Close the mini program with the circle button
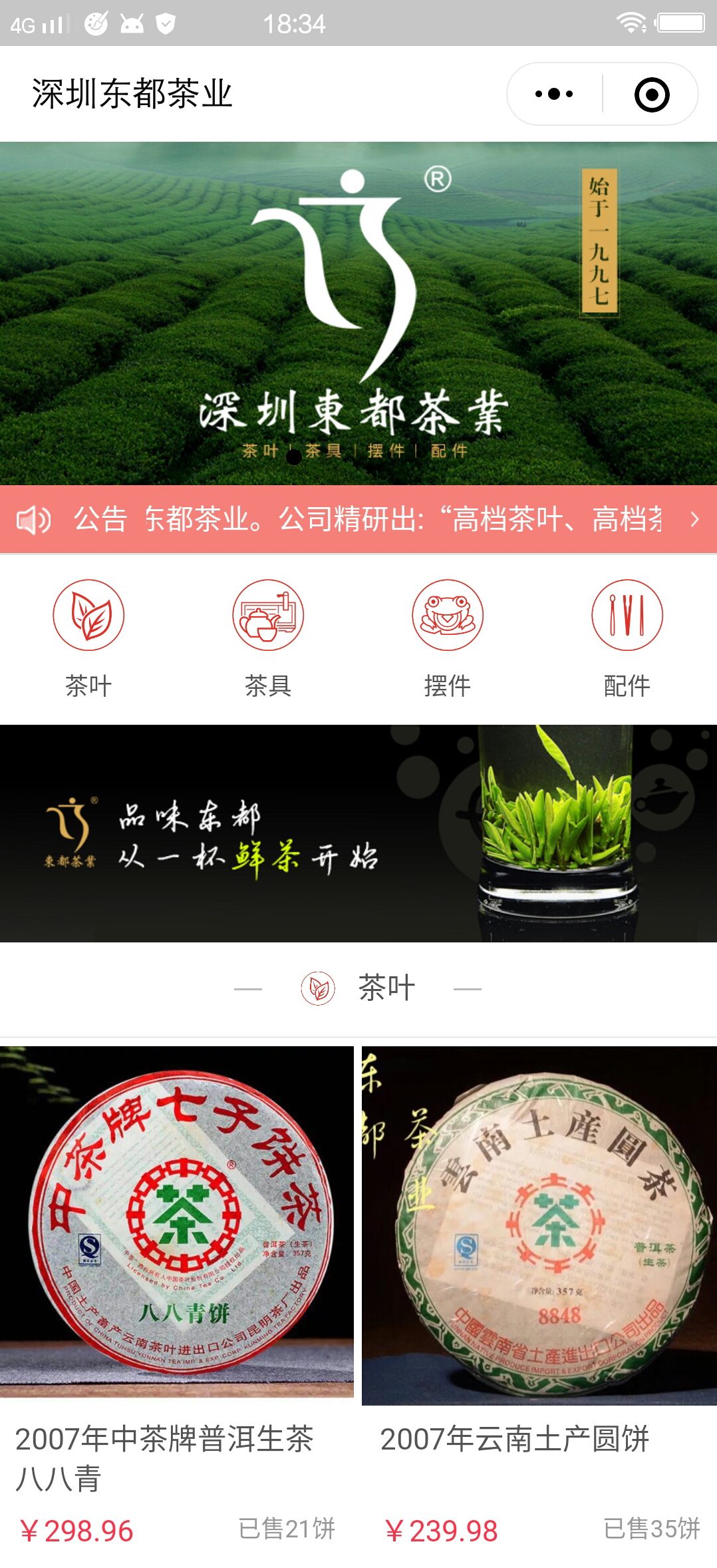Image resolution: width=717 pixels, height=1568 pixels. (x=651, y=95)
